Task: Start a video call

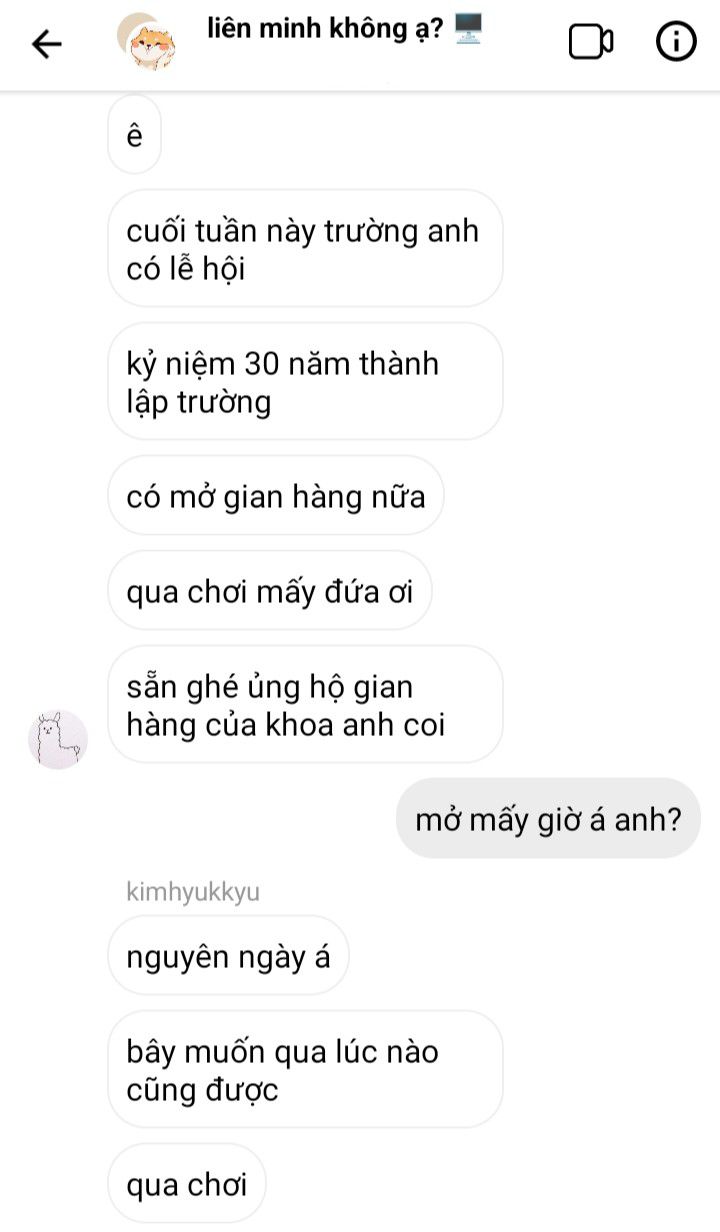Action: (x=590, y=42)
